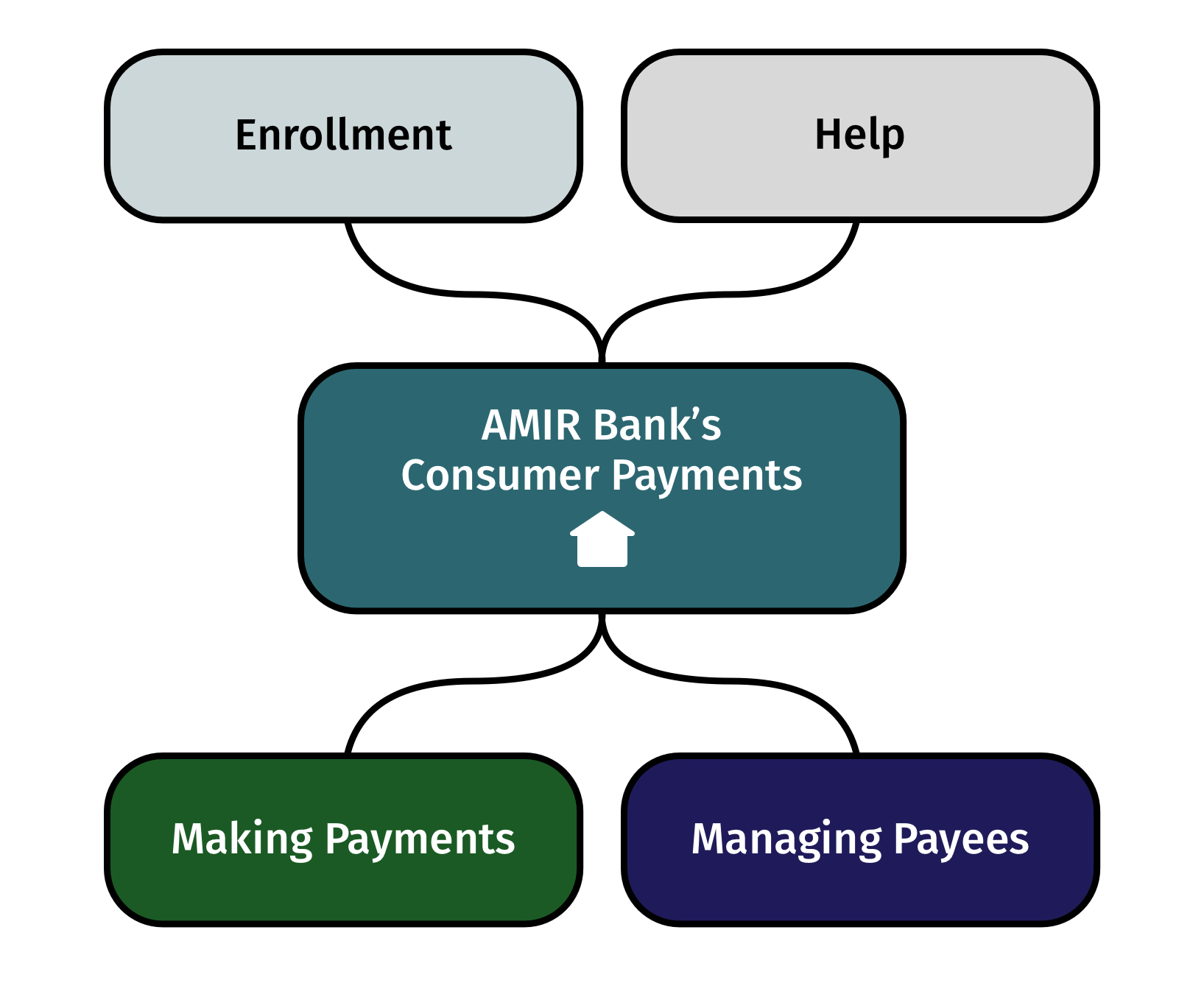Open the Help section
The width and height of the screenshot is (1204, 994).
[859, 135]
